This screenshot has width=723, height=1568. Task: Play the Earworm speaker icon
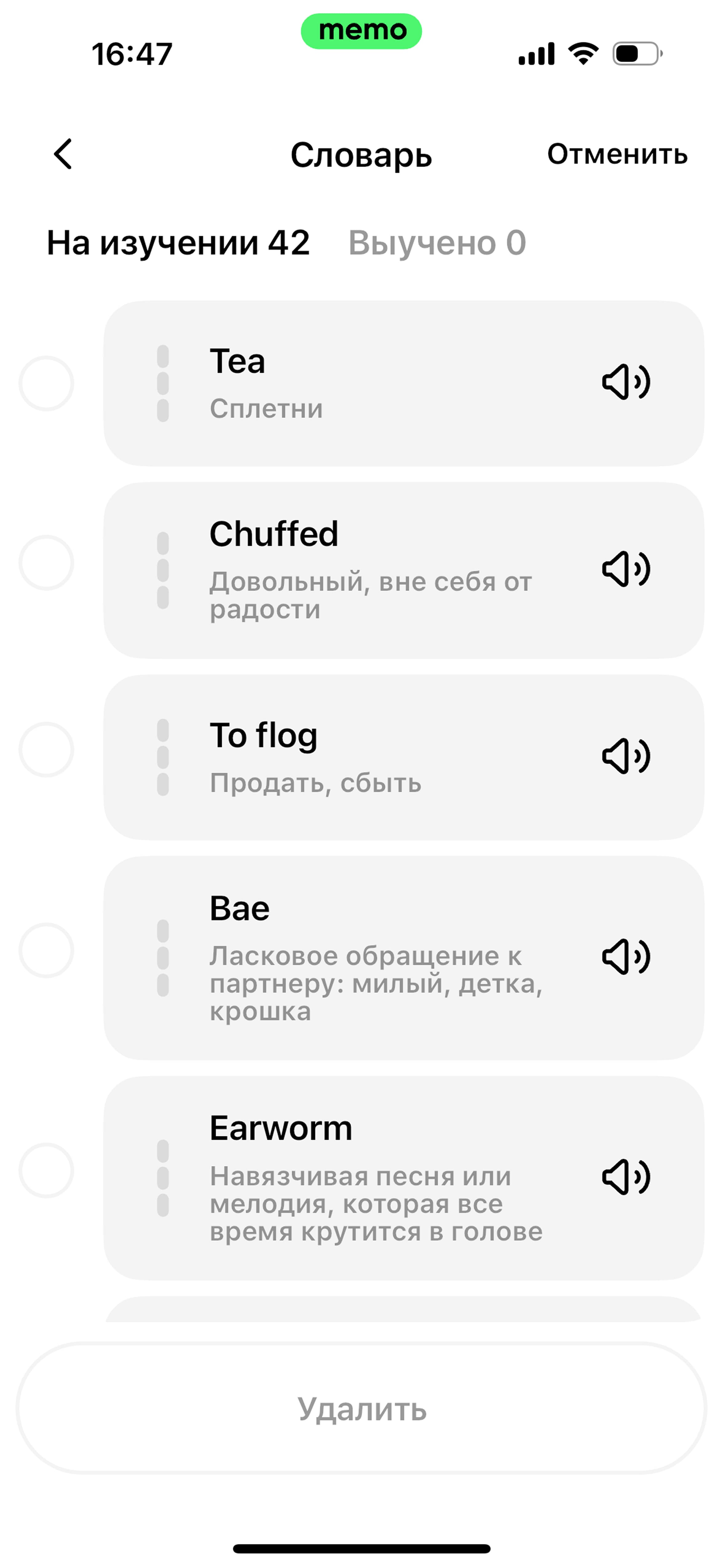pos(626,1176)
